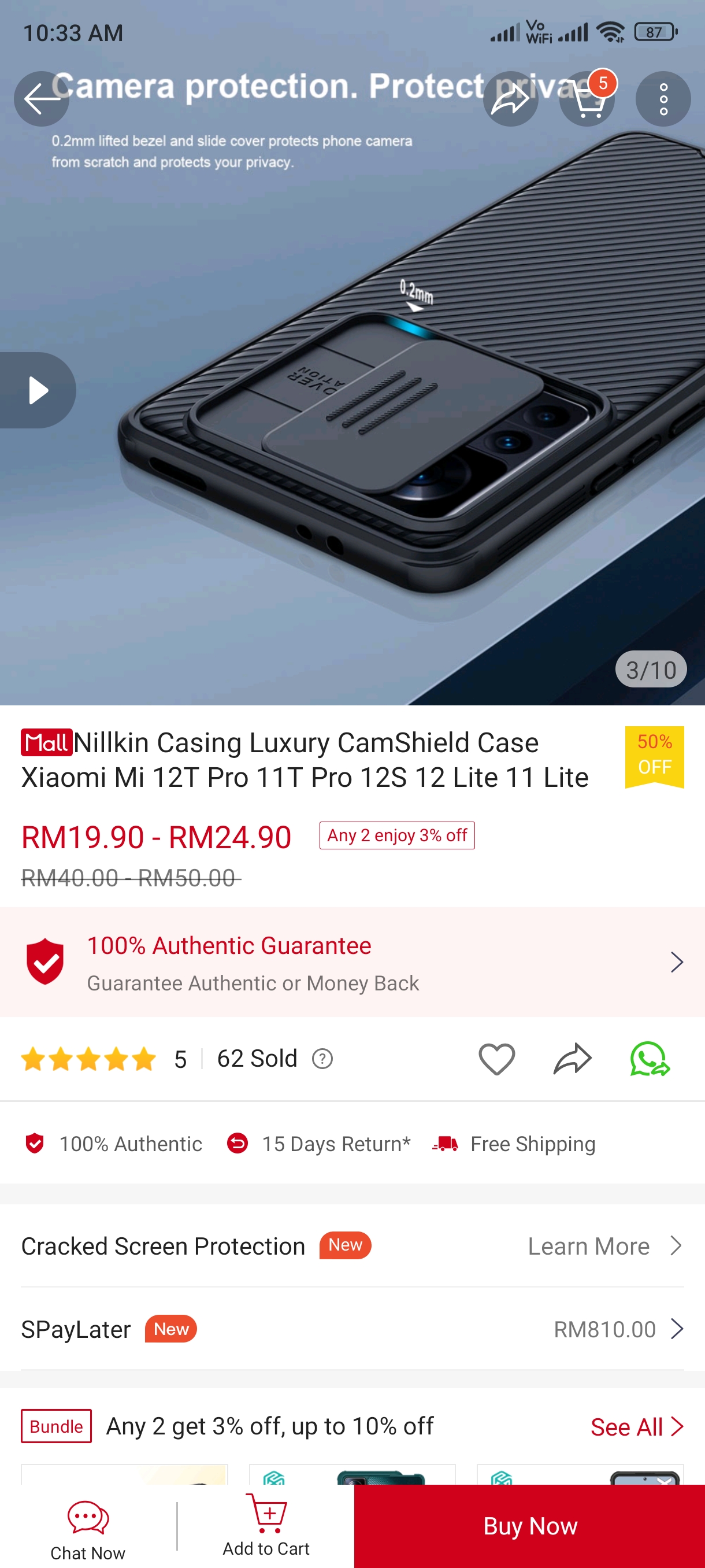
Task: Open Any 2 enjoy 3% off promo
Action: 397,835
